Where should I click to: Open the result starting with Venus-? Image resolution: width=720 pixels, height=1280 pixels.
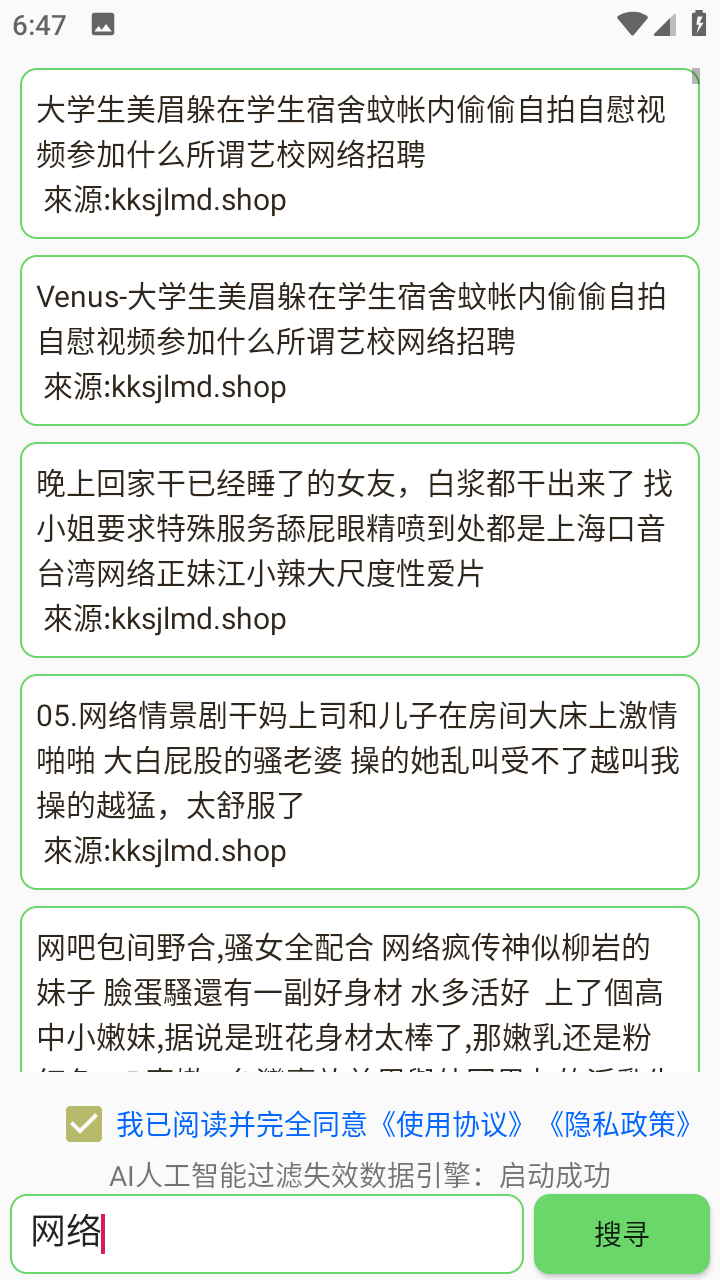359,341
